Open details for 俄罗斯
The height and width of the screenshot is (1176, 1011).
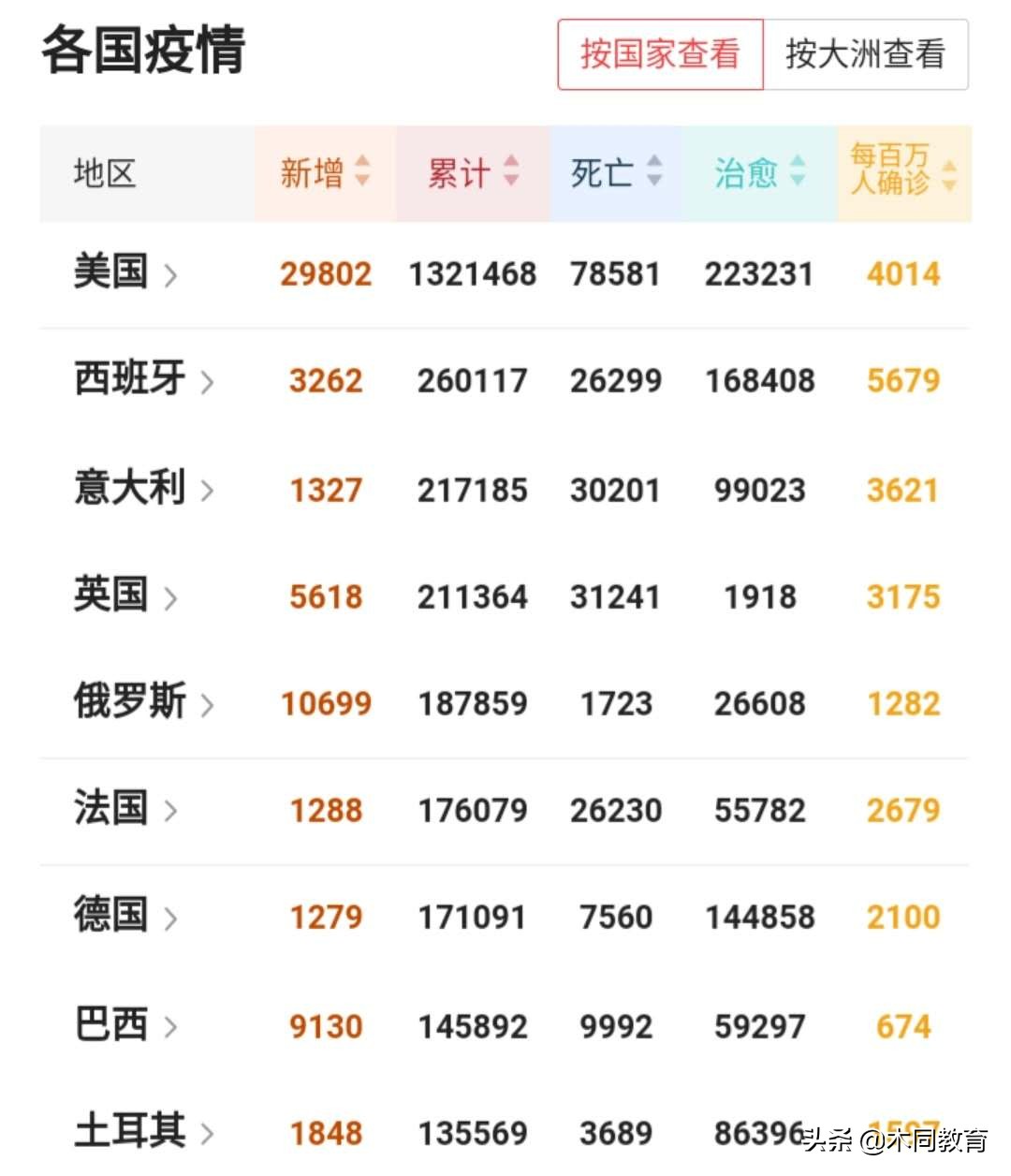(x=143, y=702)
